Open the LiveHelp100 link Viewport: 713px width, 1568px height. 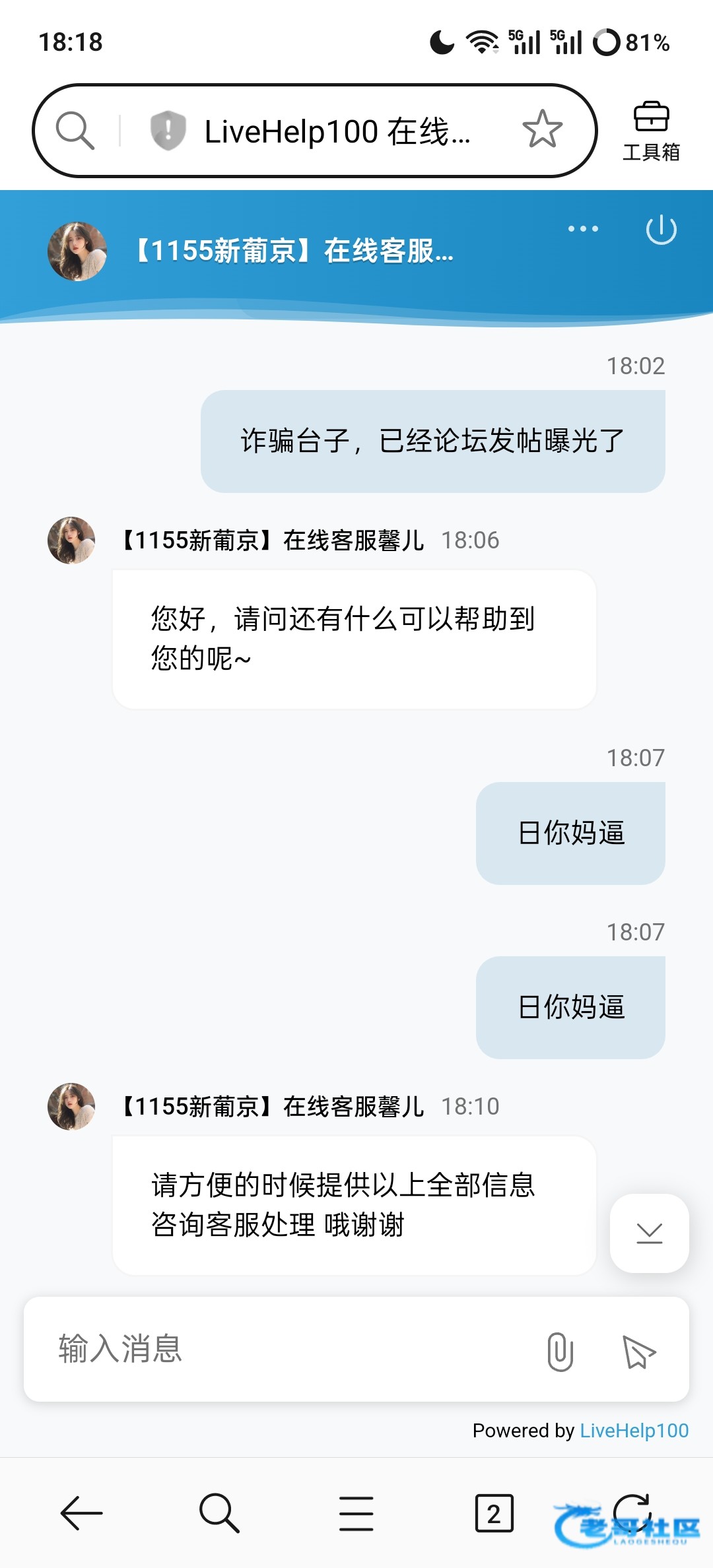tap(634, 1430)
